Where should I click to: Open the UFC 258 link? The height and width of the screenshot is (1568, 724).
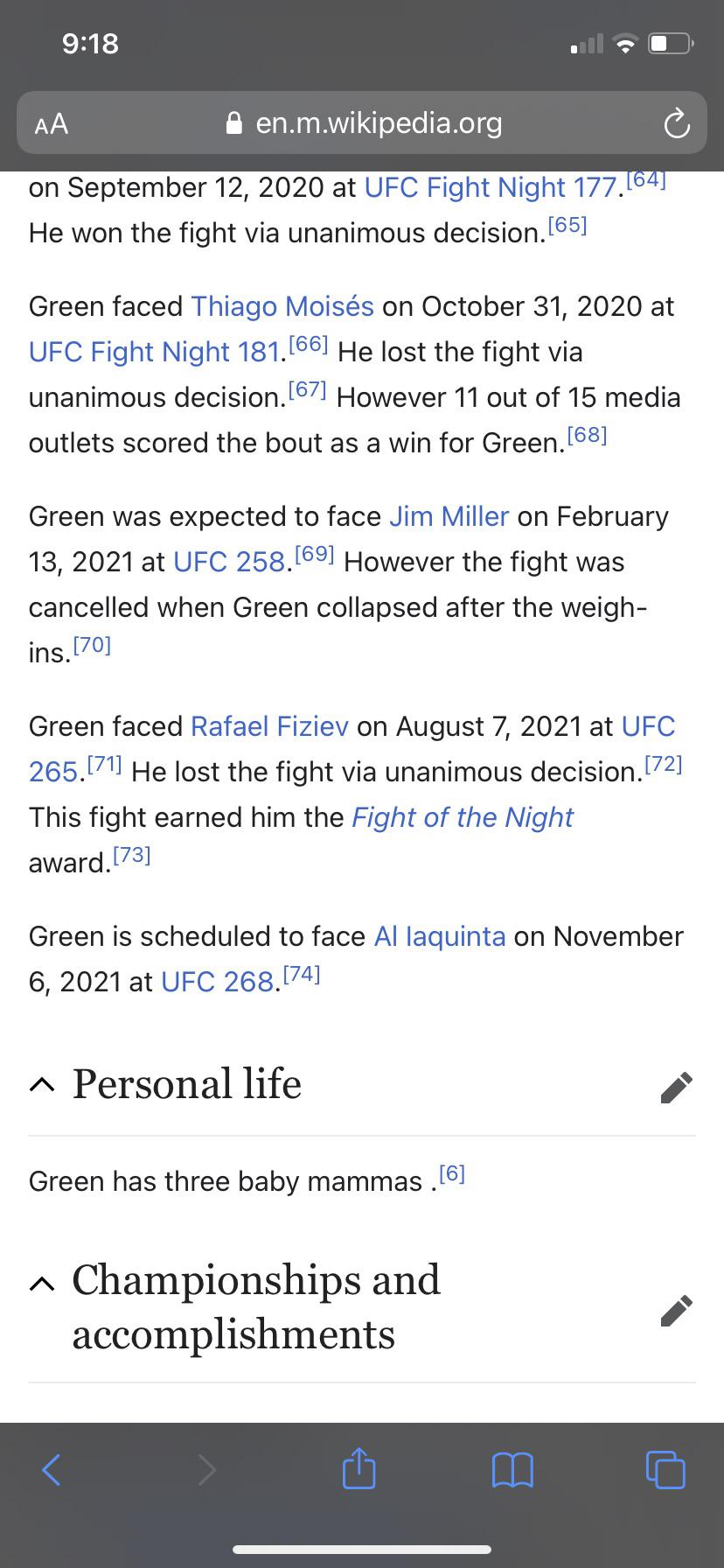click(x=229, y=562)
